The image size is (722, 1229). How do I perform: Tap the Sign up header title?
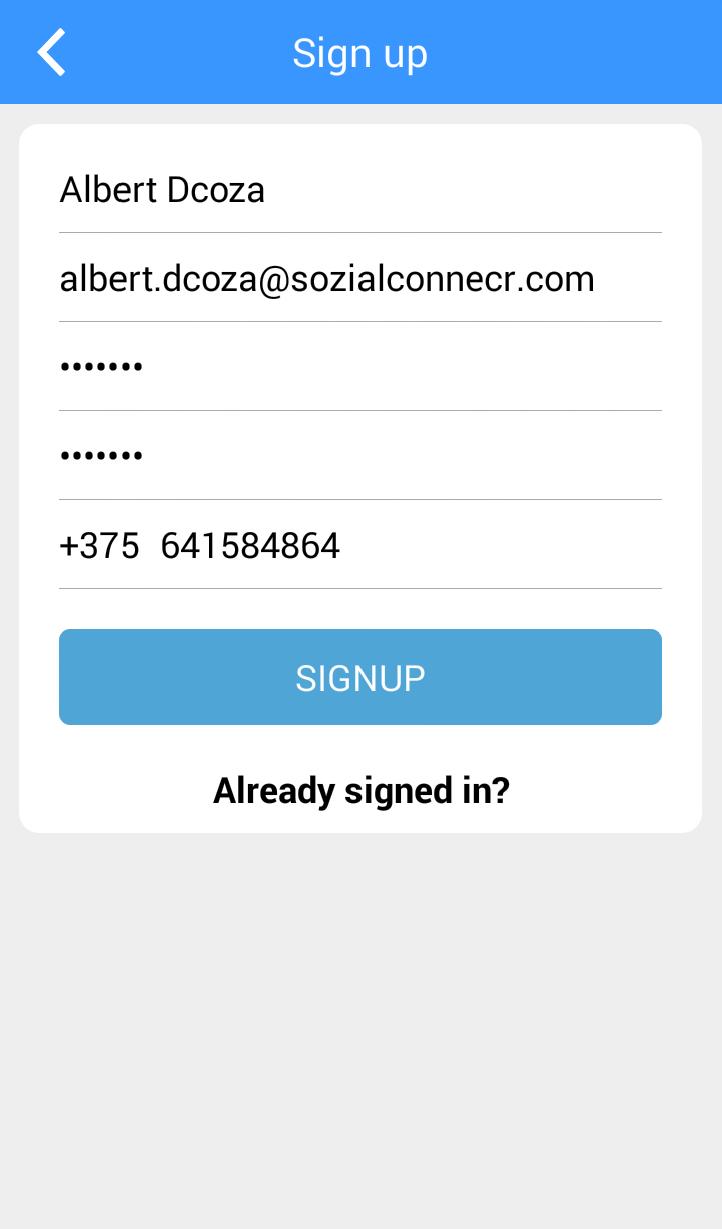click(x=360, y=52)
